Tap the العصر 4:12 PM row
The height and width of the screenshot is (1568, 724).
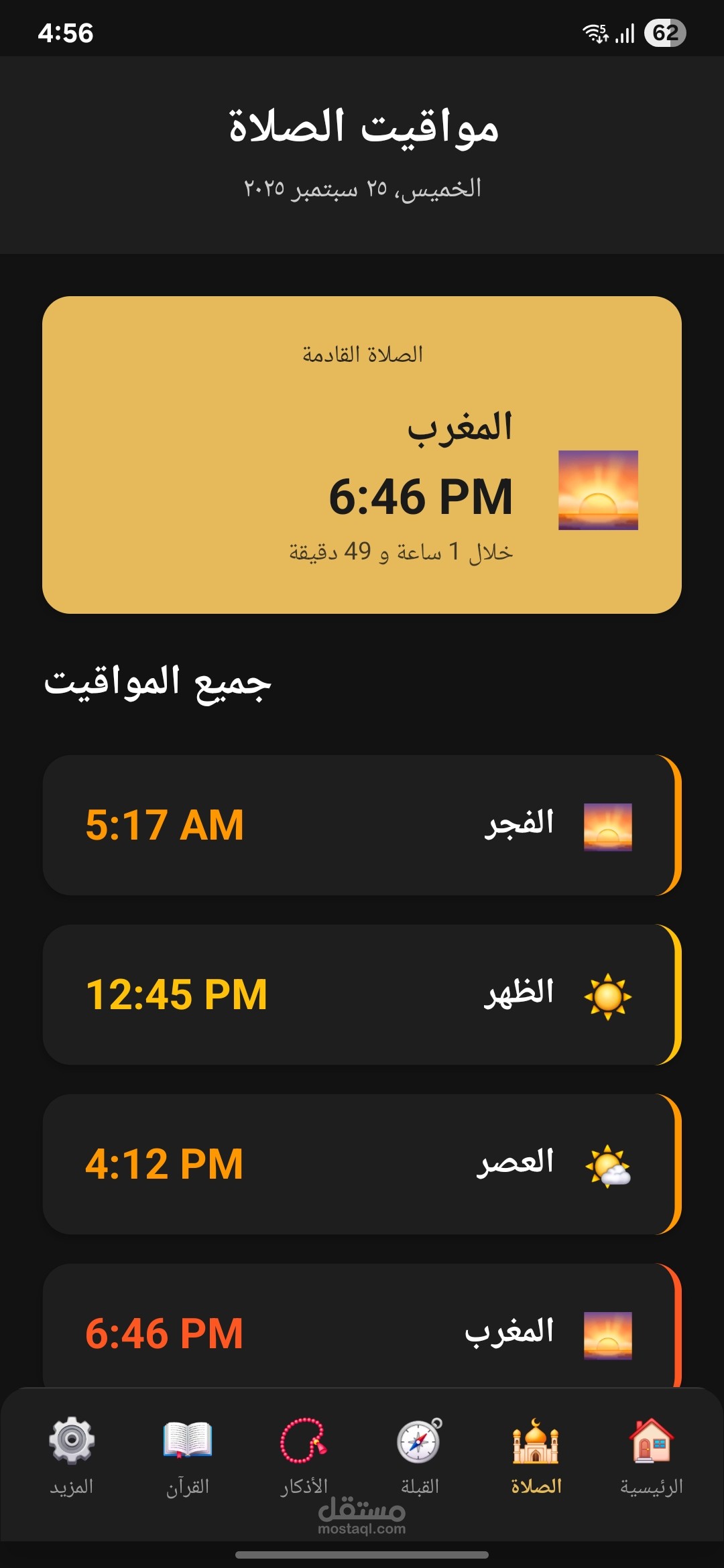(362, 1165)
